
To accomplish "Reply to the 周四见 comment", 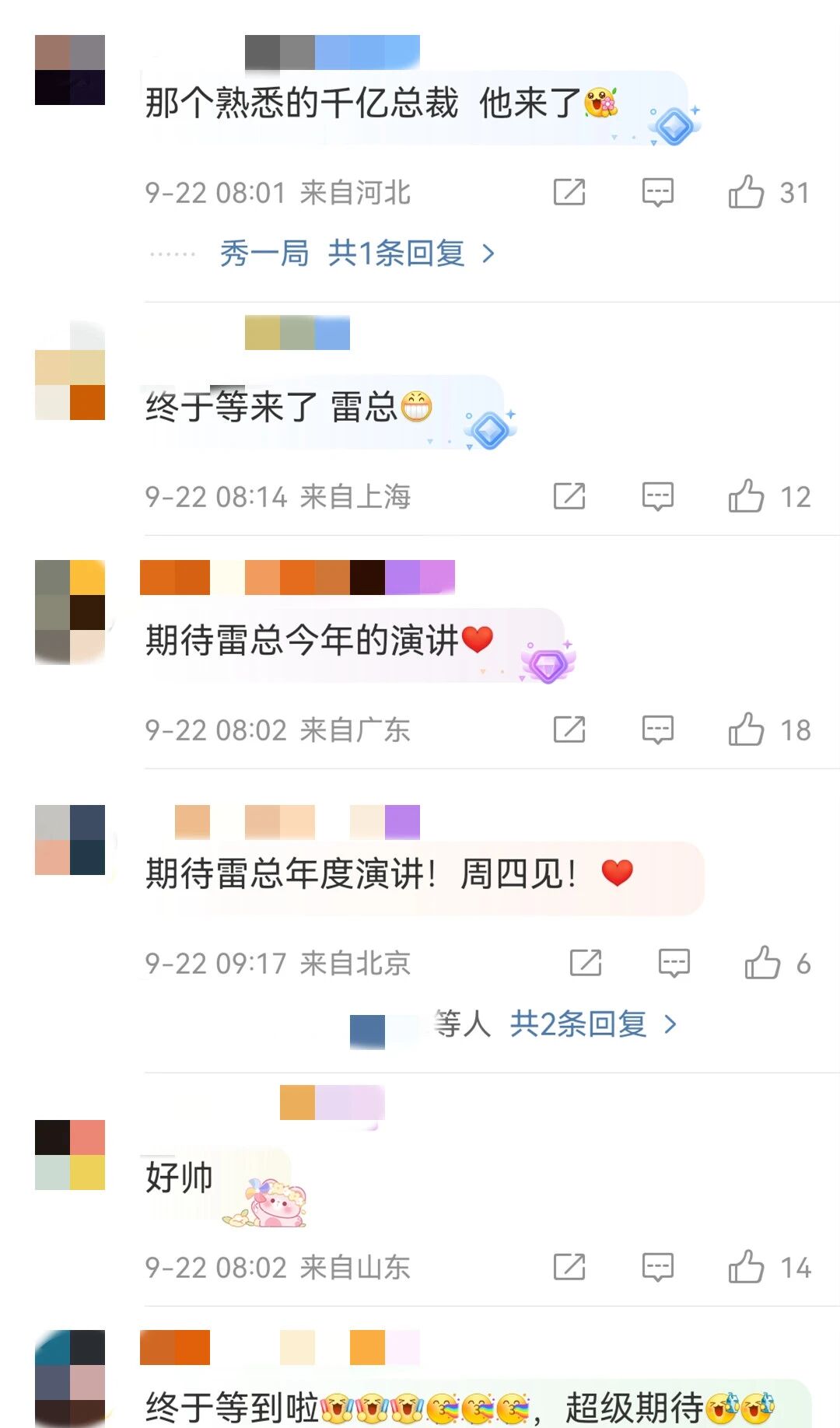I will pos(674,963).
